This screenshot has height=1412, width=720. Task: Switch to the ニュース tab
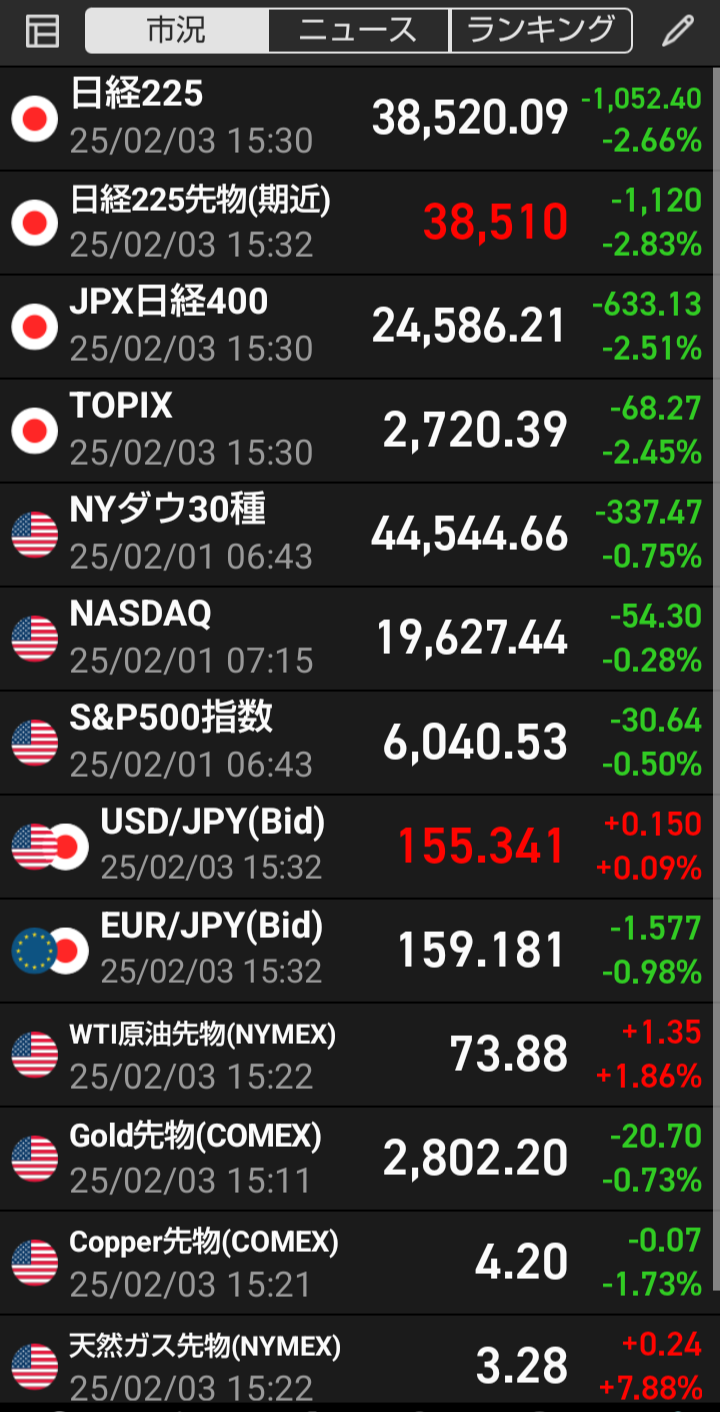[359, 31]
